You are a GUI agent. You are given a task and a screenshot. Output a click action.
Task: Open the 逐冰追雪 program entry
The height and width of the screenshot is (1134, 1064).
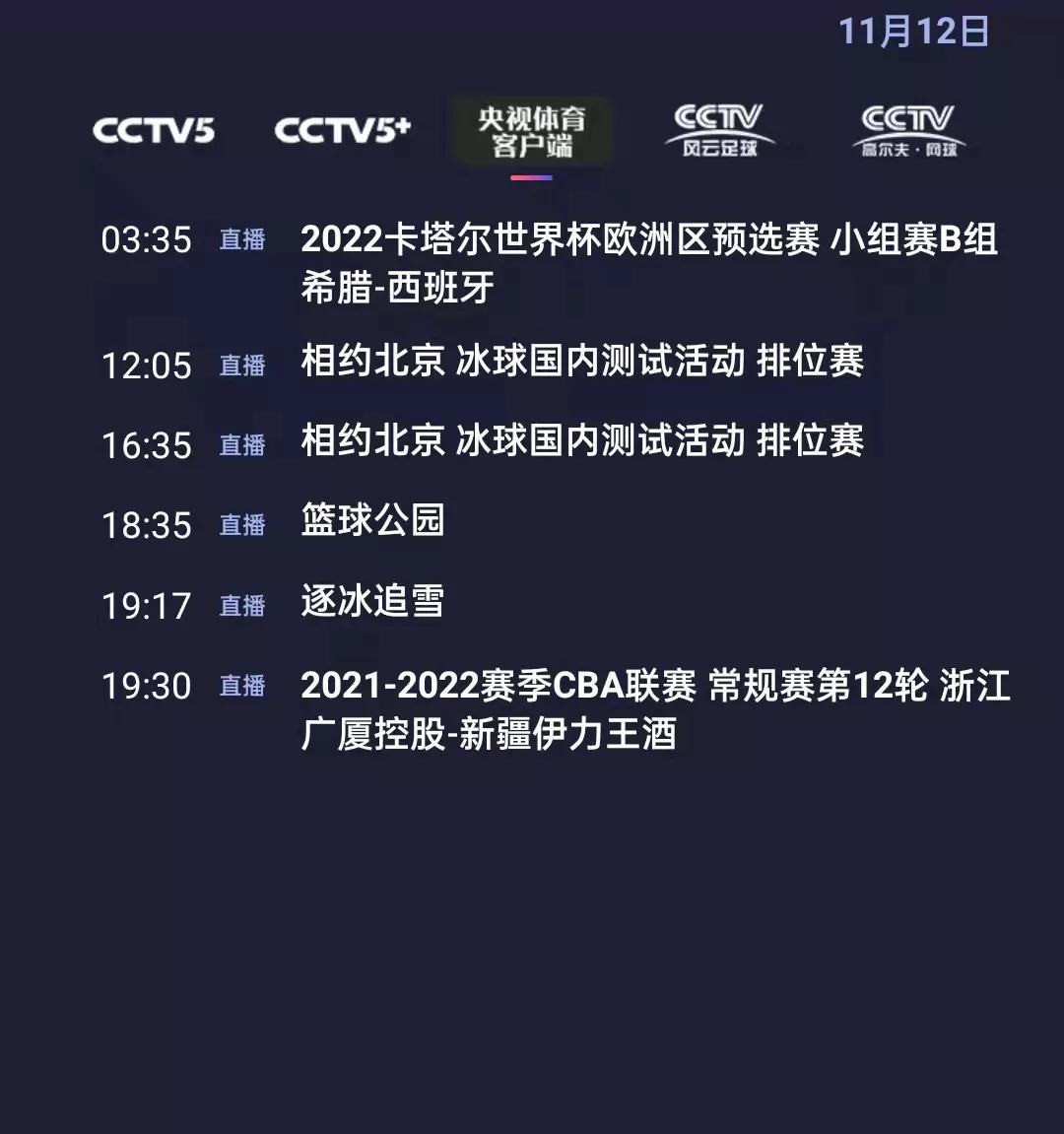371,604
